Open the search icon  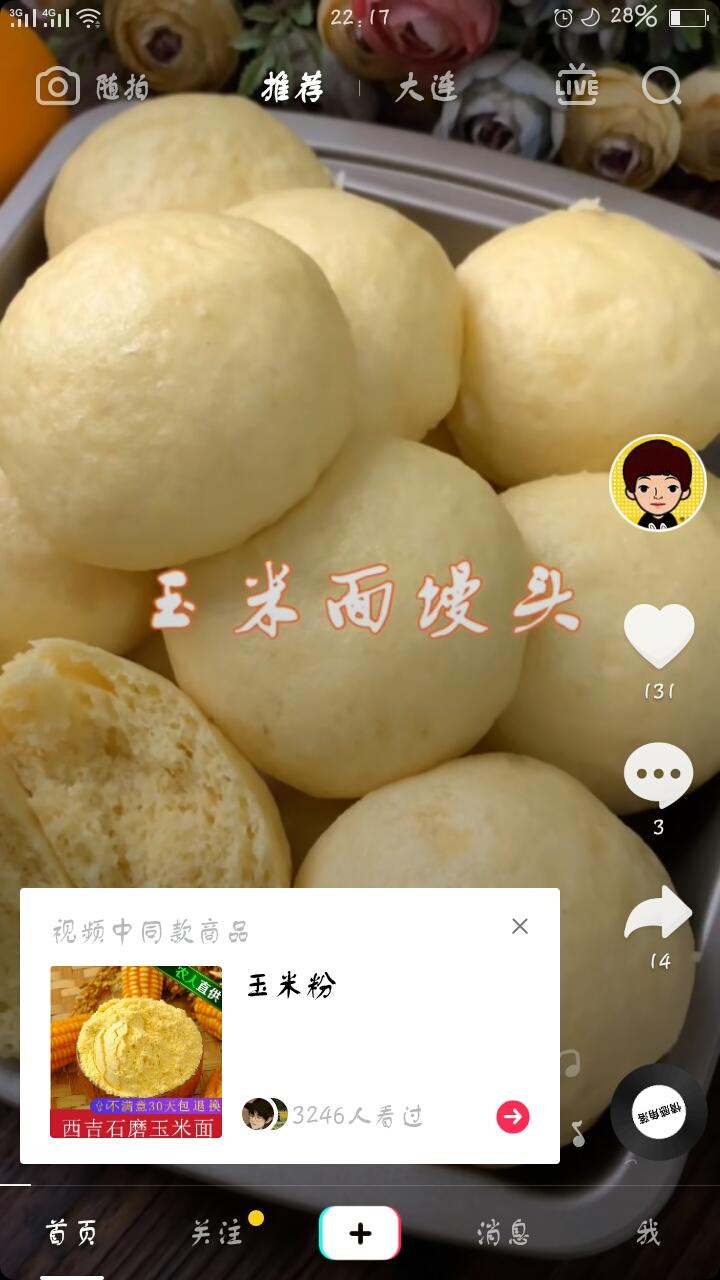(x=661, y=87)
